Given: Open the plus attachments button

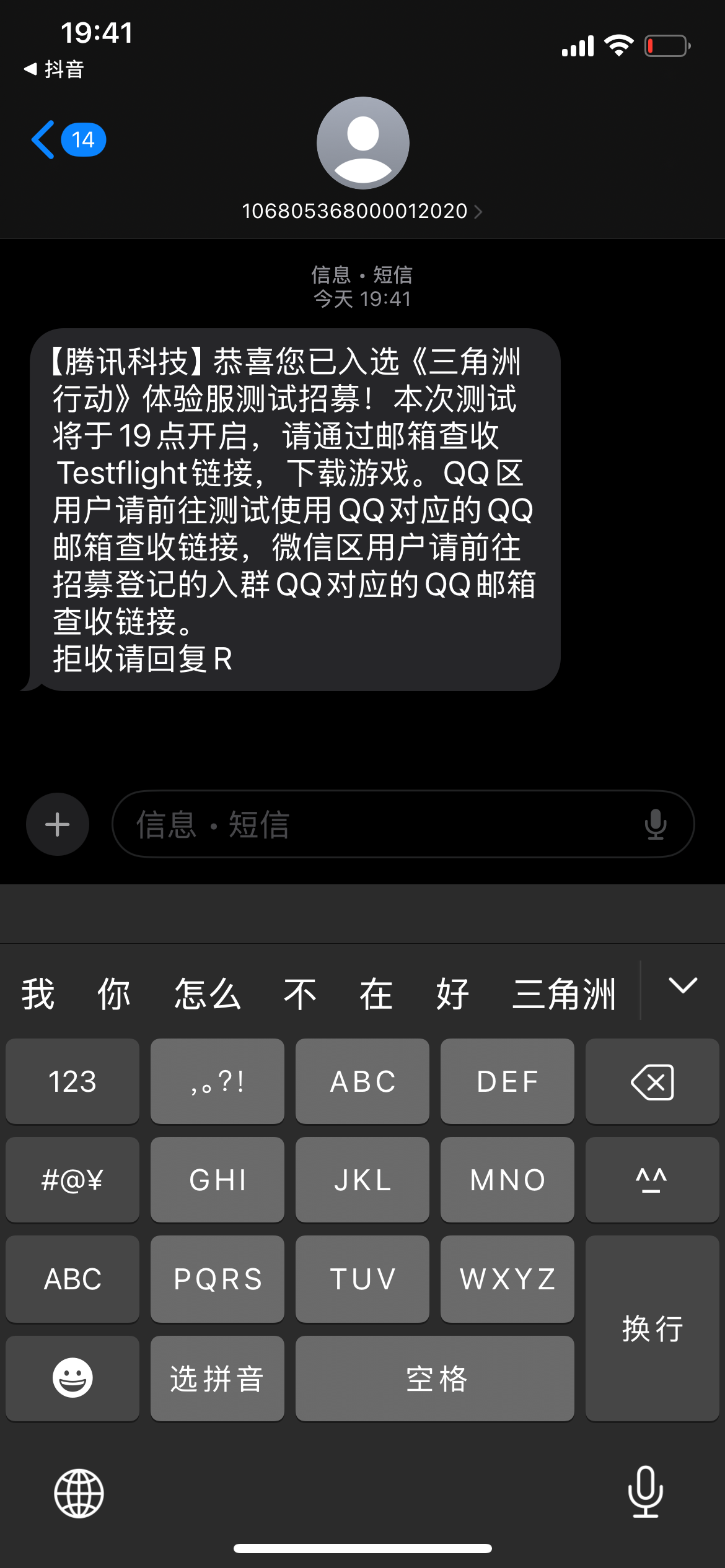Looking at the screenshot, I should (58, 824).
